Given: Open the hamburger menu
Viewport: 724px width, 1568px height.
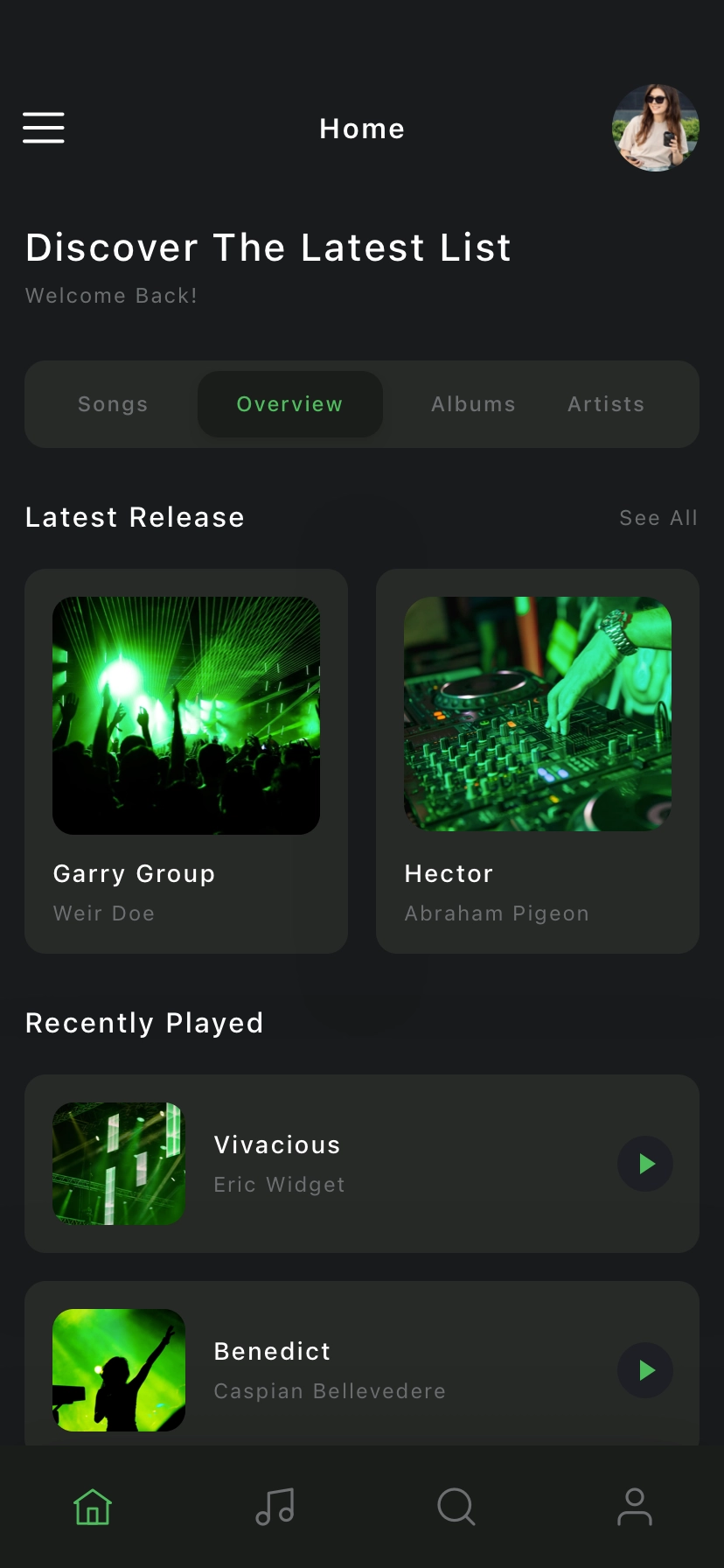Looking at the screenshot, I should (44, 128).
